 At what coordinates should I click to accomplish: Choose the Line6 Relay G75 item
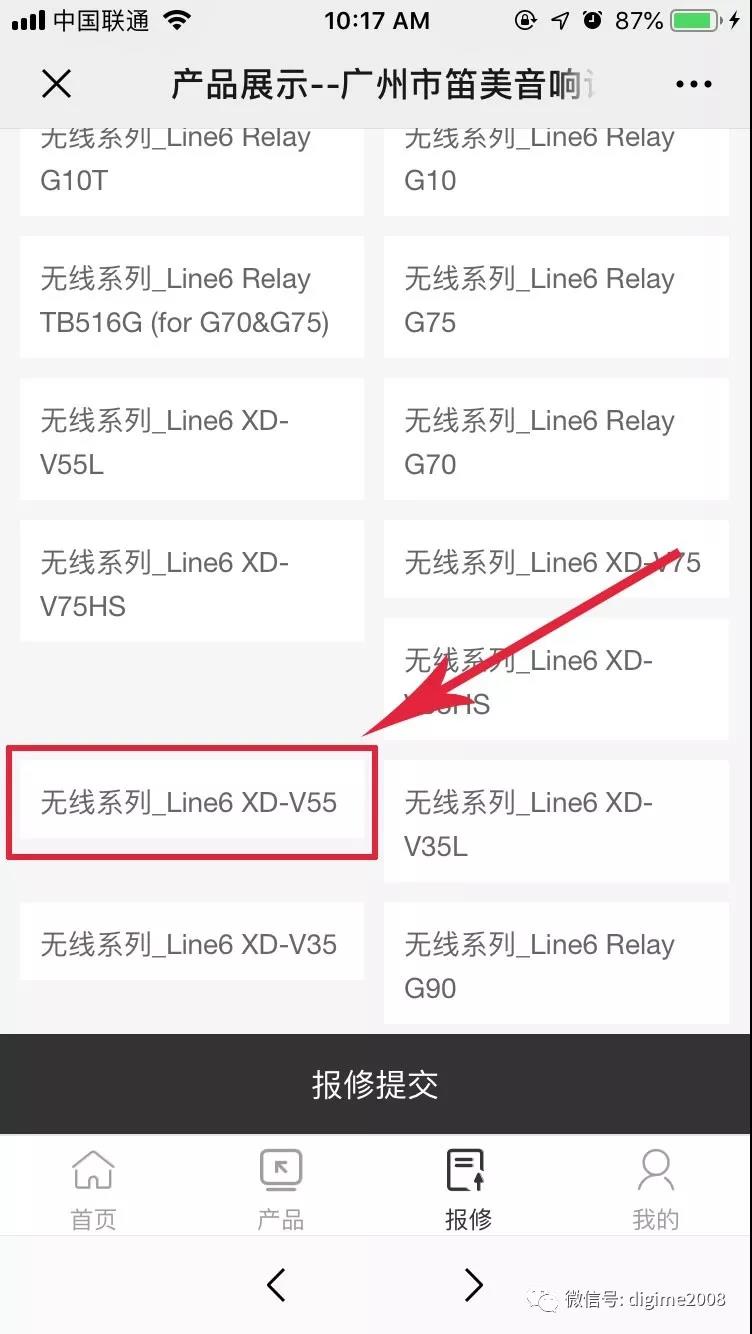(556, 300)
